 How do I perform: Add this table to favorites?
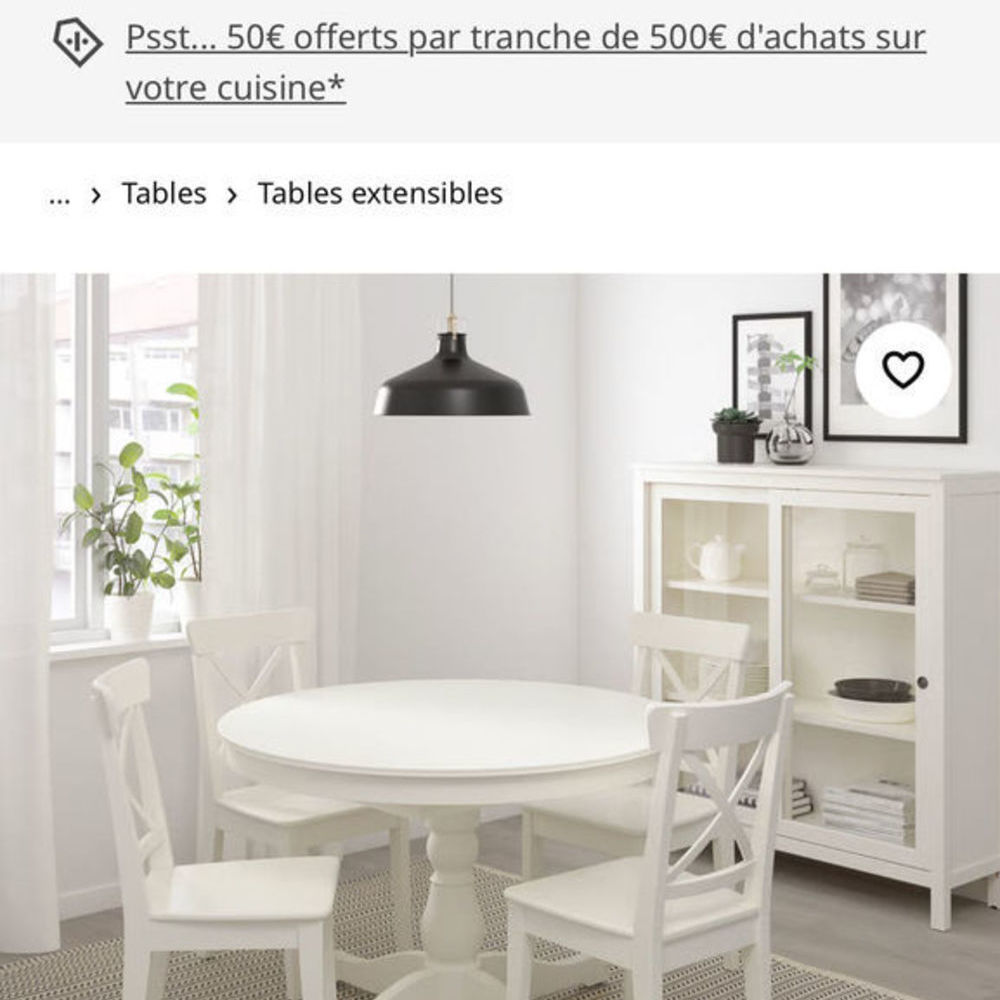pos(903,370)
